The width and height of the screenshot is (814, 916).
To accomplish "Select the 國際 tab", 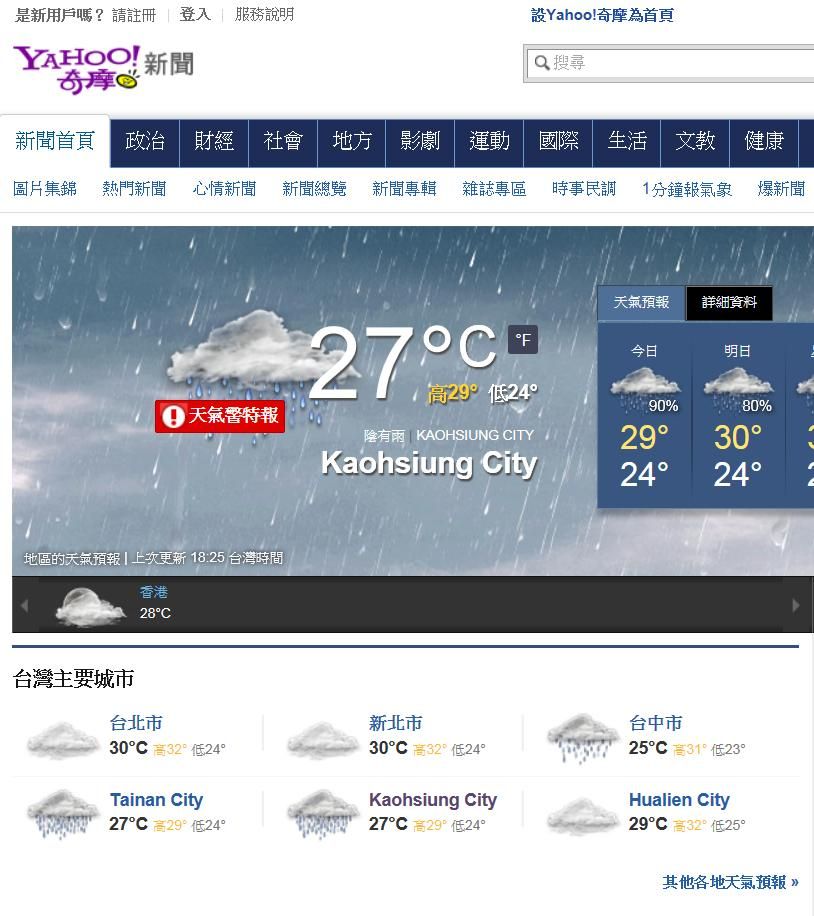I will [x=558, y=141].
